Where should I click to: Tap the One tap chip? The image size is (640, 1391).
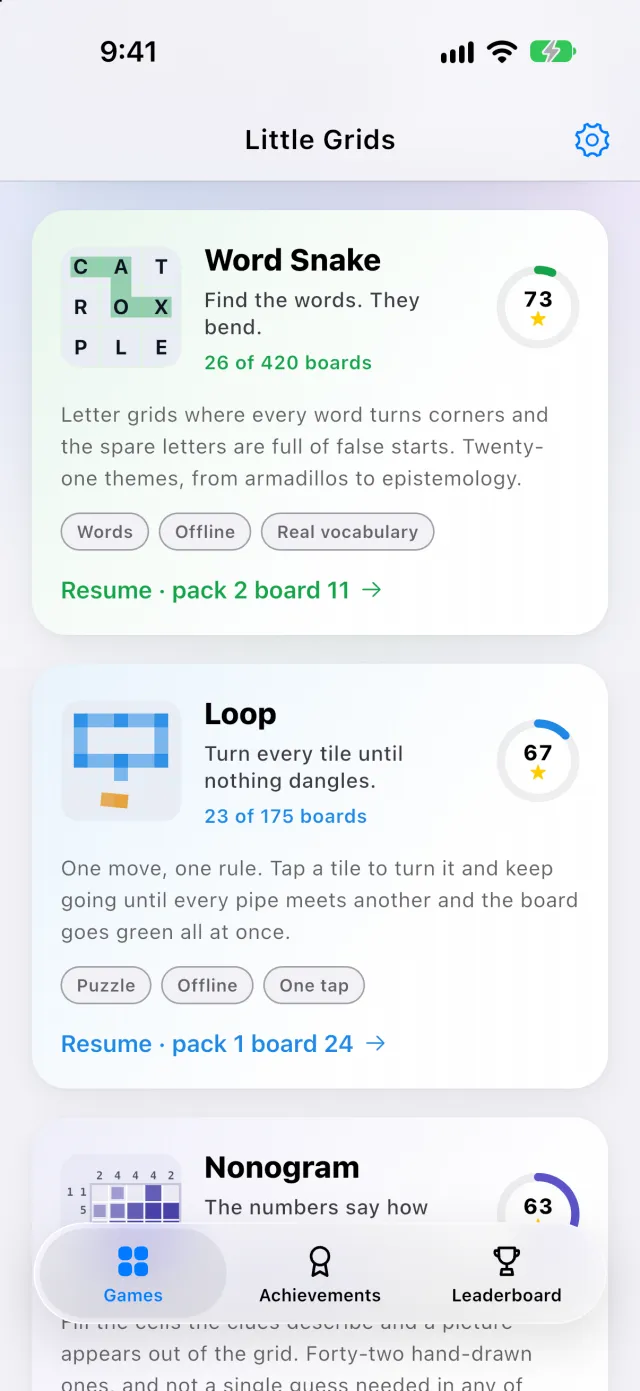(314, 986)
